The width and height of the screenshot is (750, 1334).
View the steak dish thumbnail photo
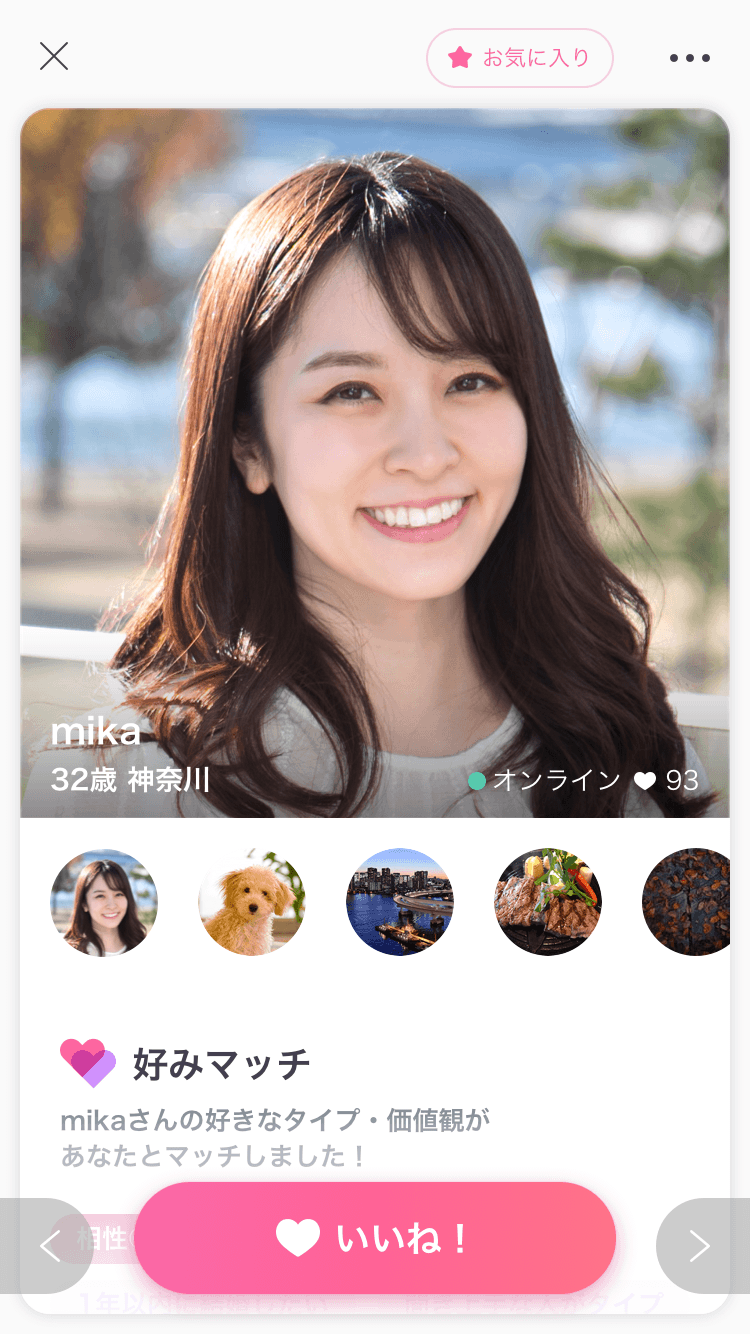(x=548, y=902)
